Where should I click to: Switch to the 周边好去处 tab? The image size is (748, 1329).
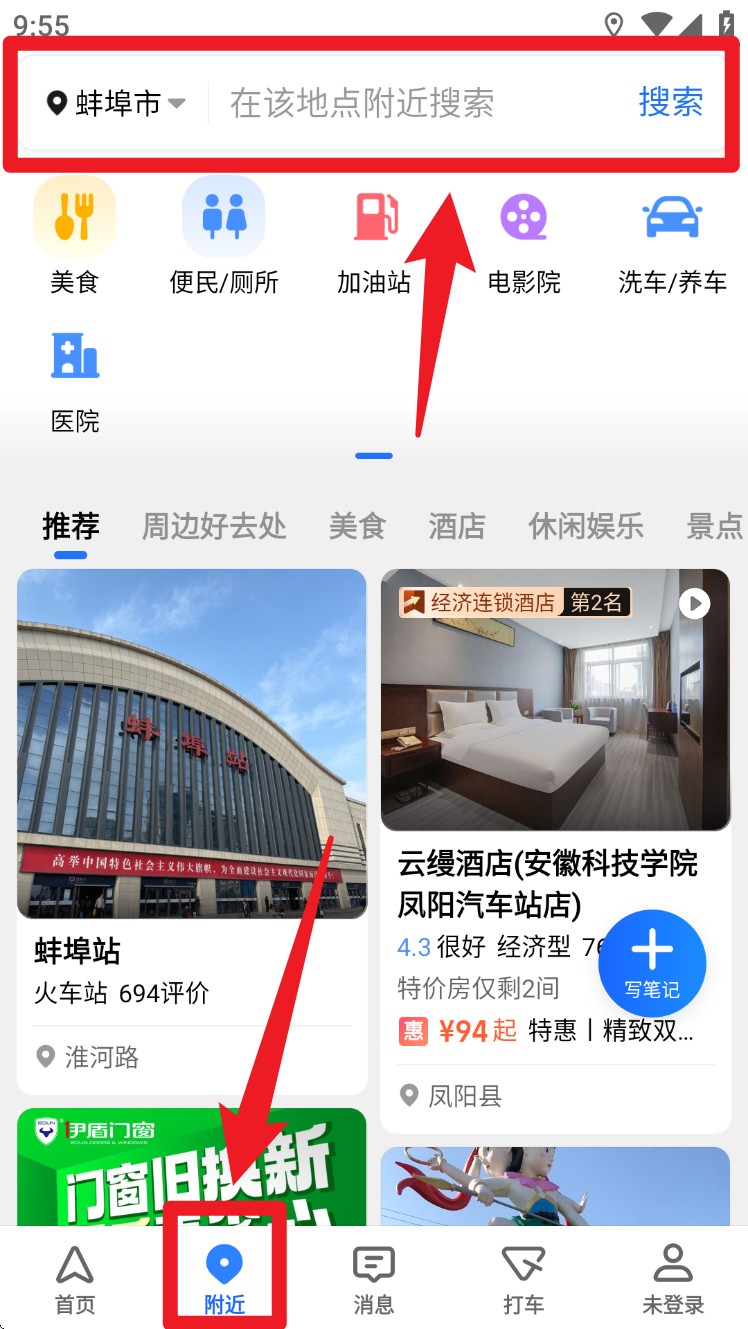(x=214, y=526)
